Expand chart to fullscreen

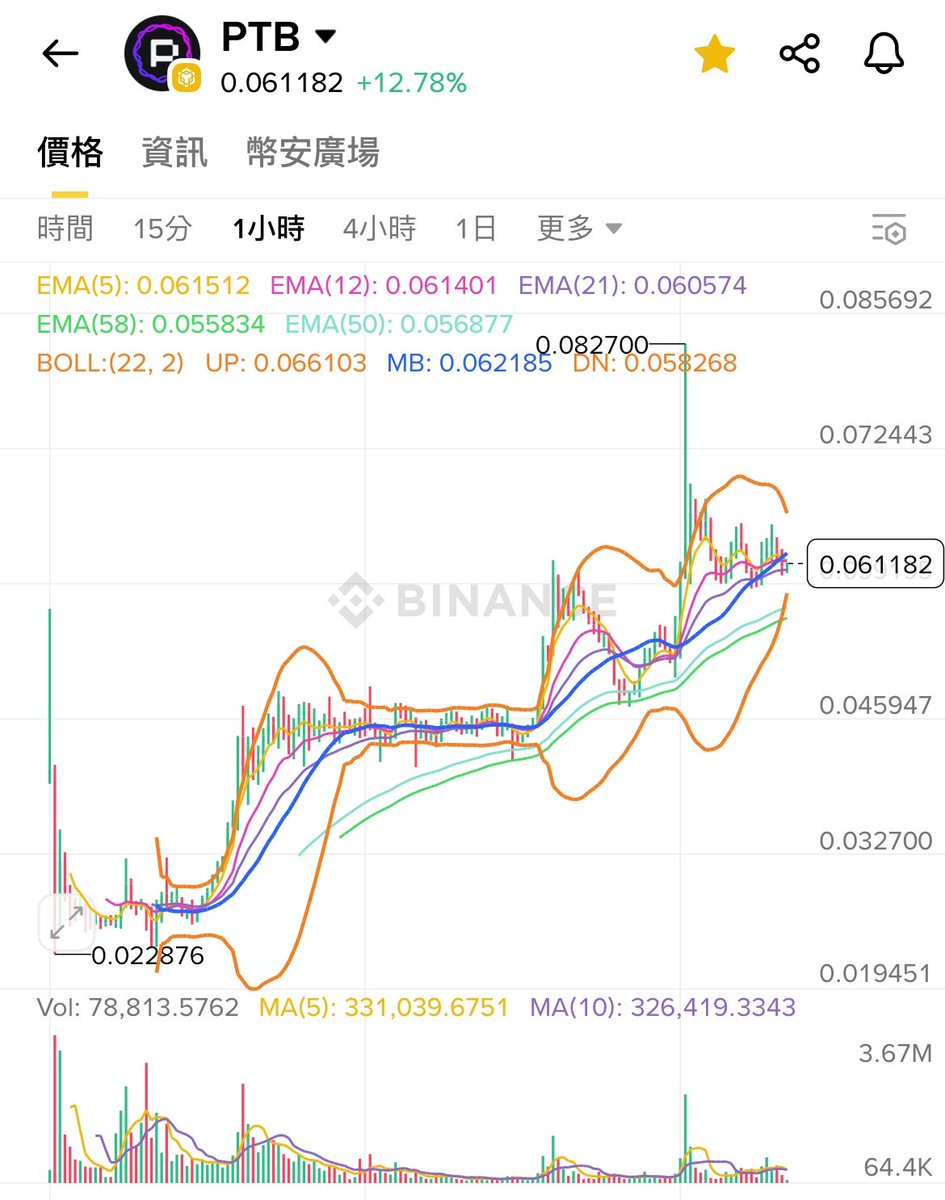[67, 922]
